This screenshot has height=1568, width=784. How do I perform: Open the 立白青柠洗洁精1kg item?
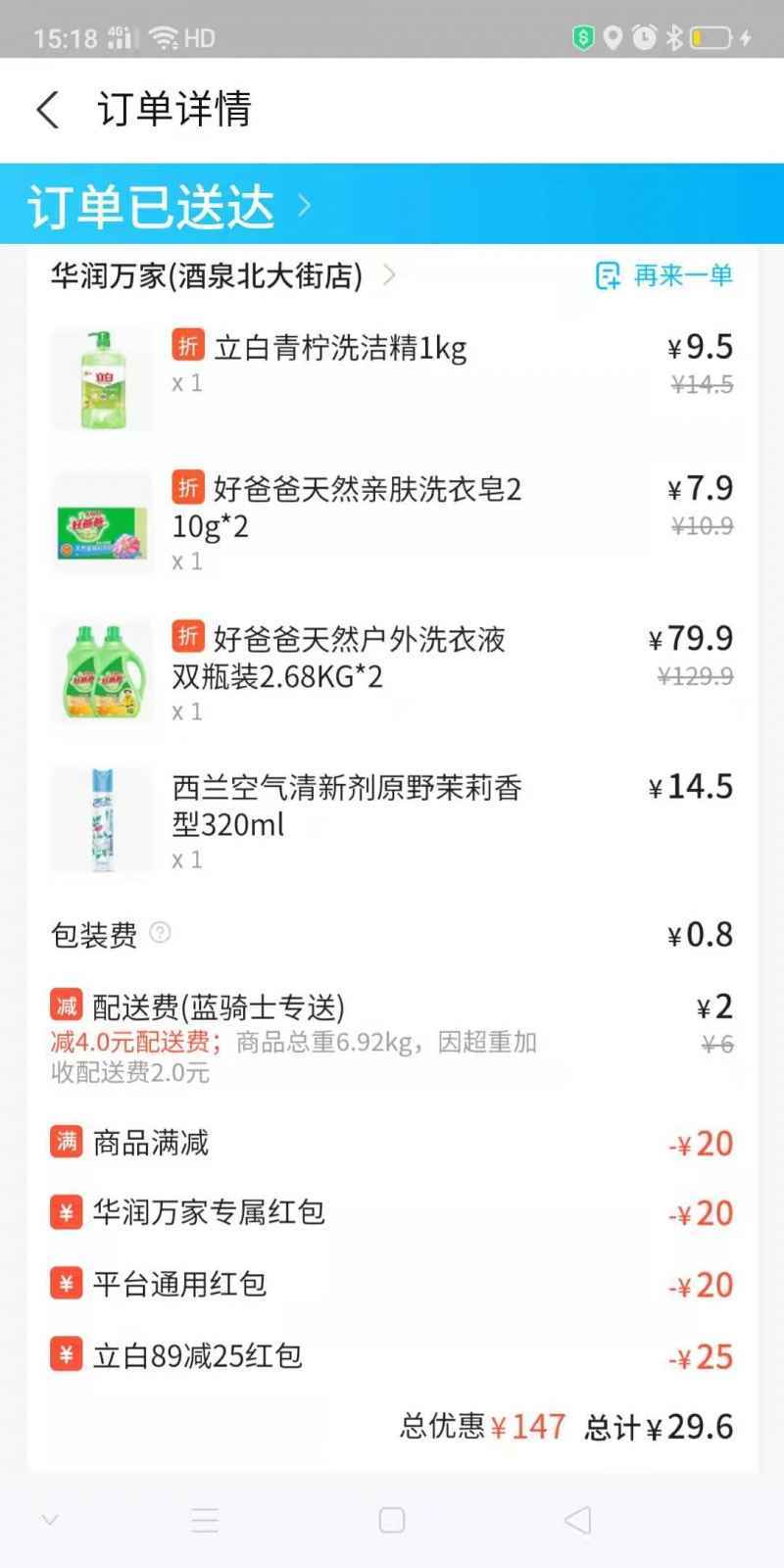339,349
